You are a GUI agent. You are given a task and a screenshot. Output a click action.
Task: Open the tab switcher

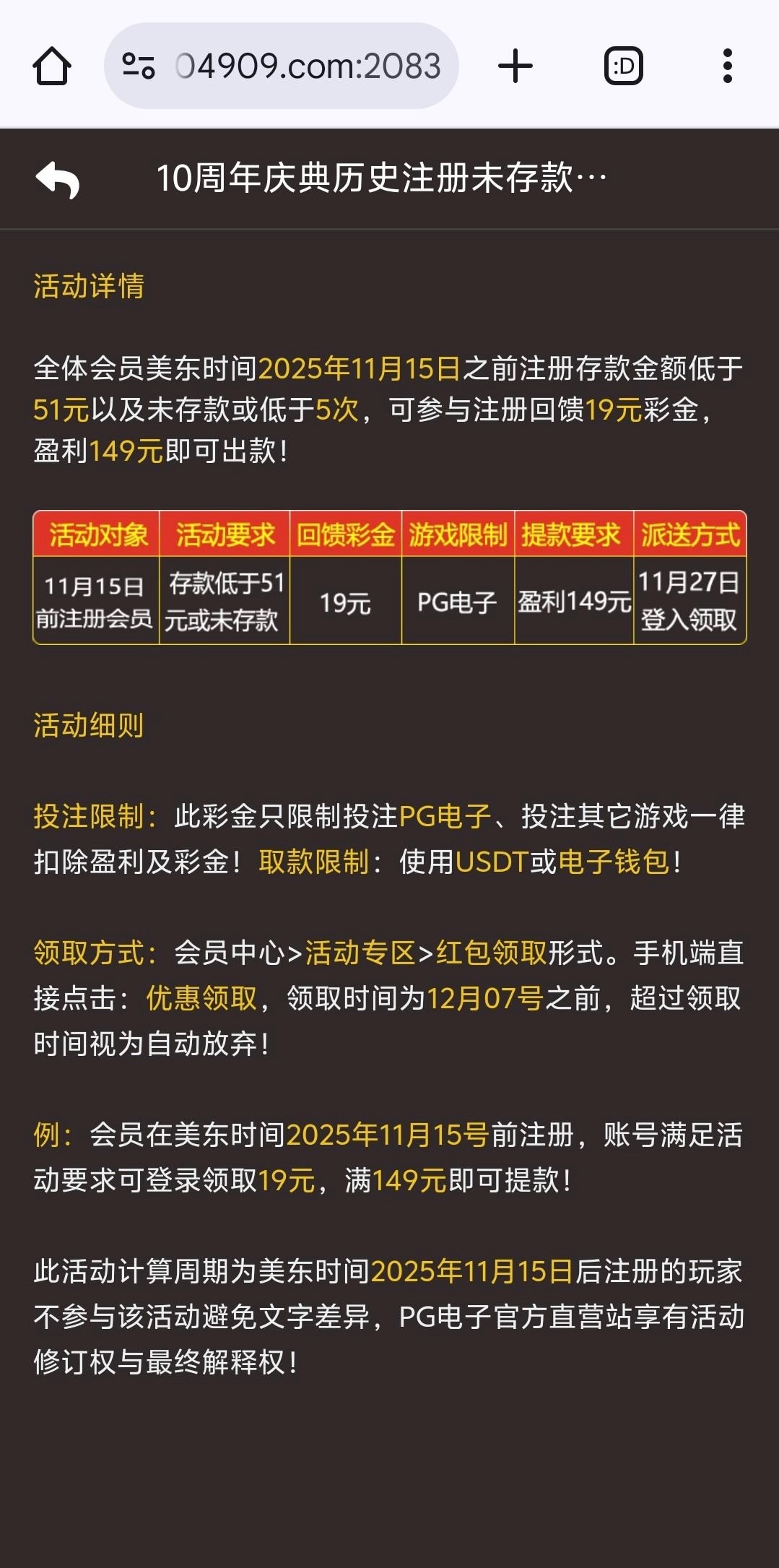click(x=623, y=66)
